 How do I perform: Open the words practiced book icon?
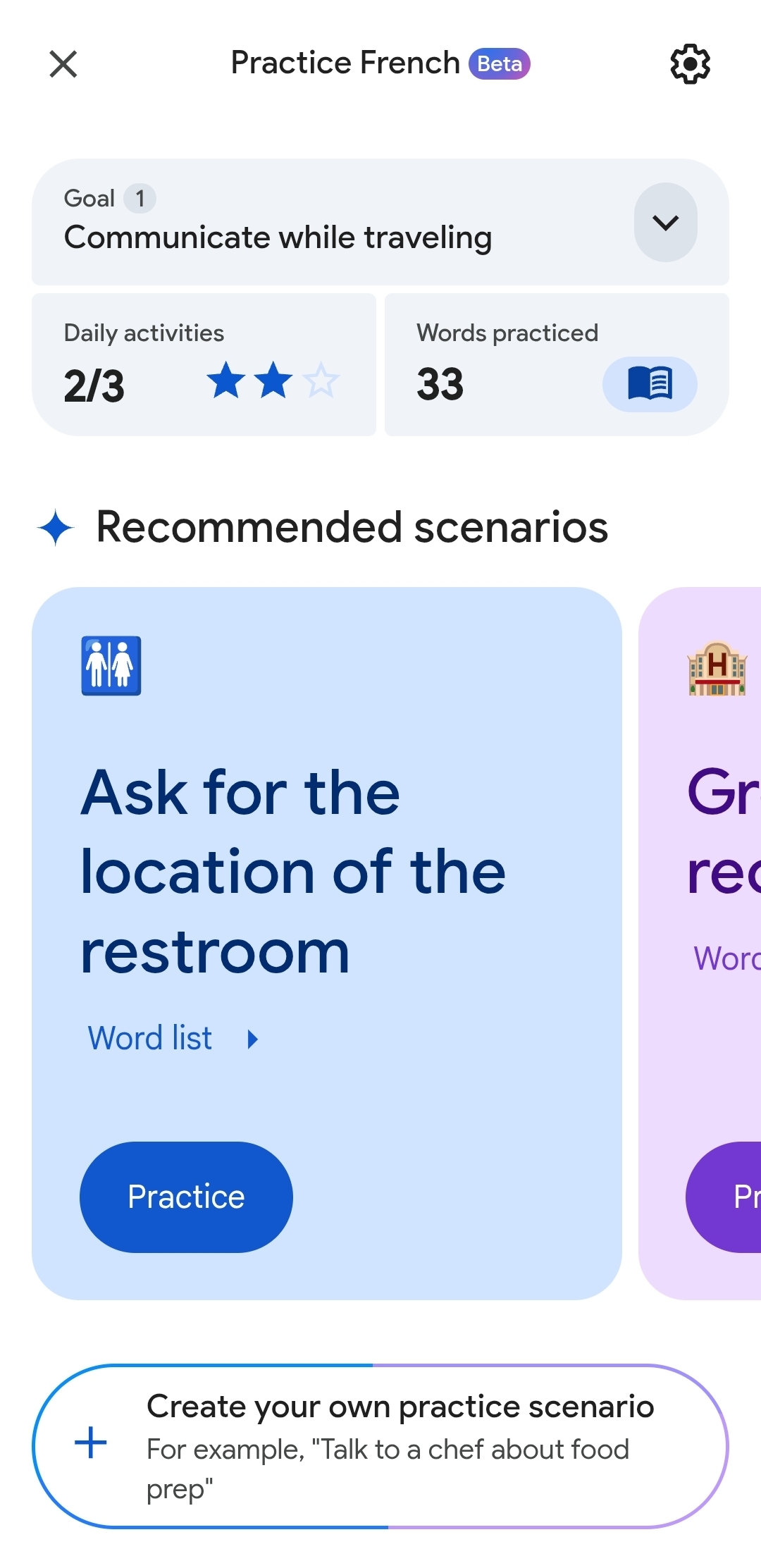[x=650, y=384]
